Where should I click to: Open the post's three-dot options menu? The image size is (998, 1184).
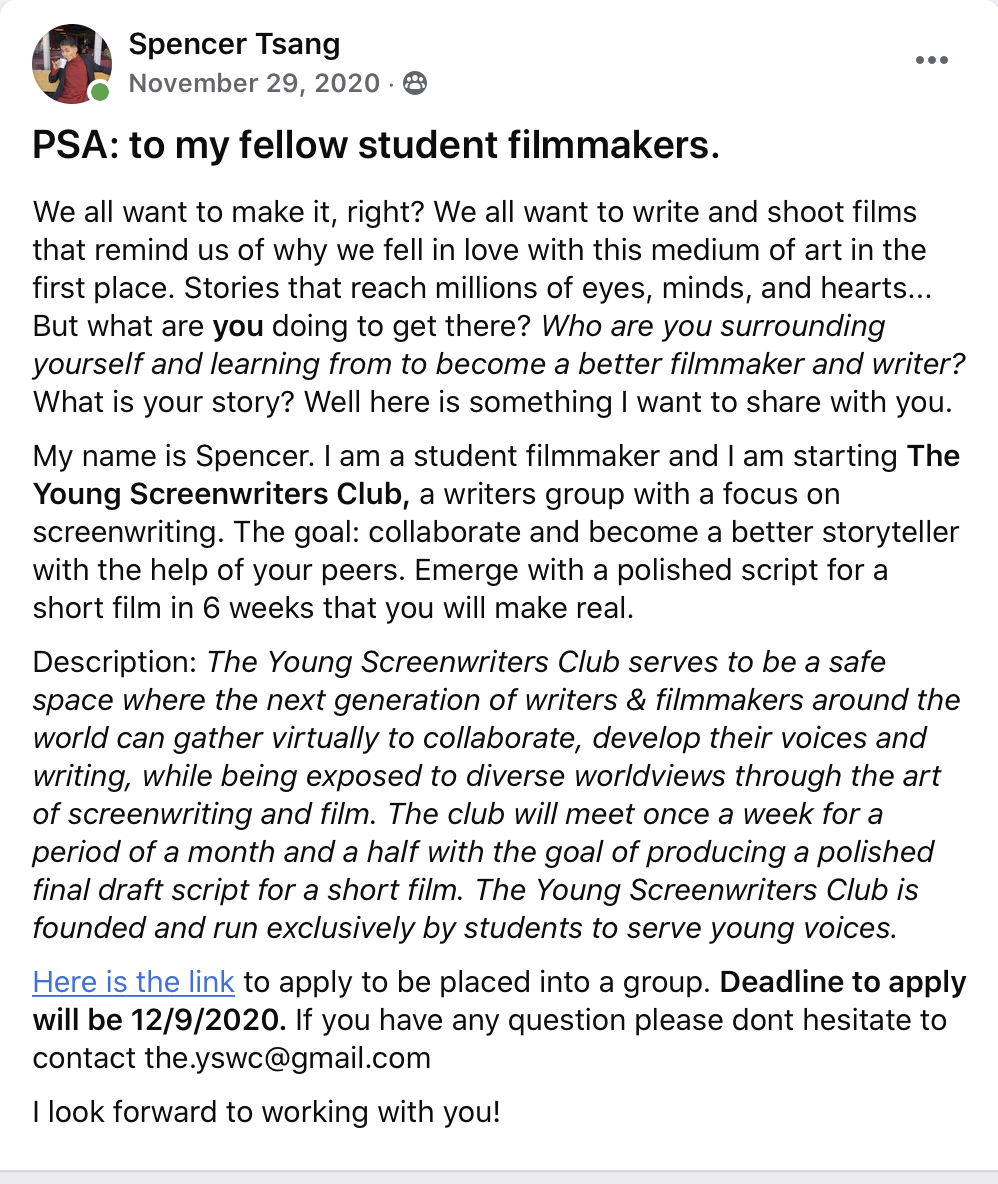click(931, 61)
